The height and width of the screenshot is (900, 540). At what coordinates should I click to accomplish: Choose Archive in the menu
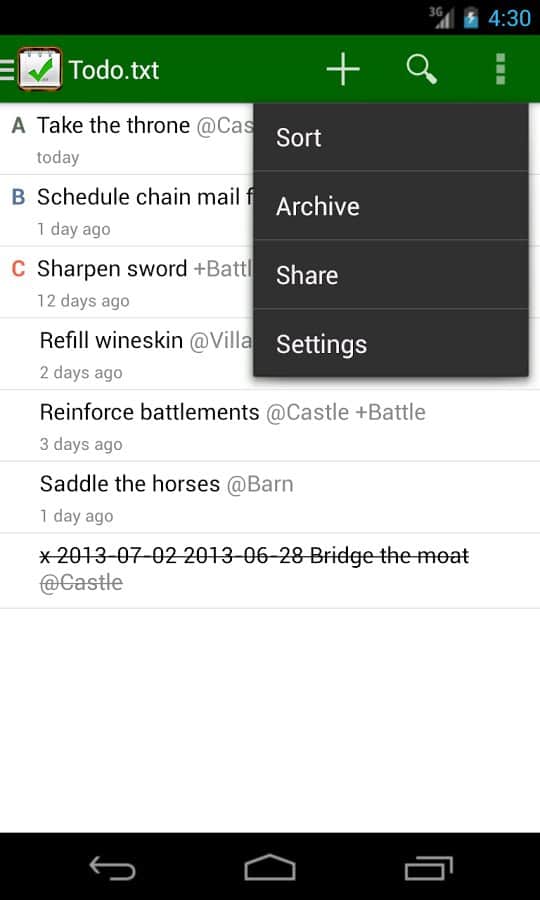391,206
